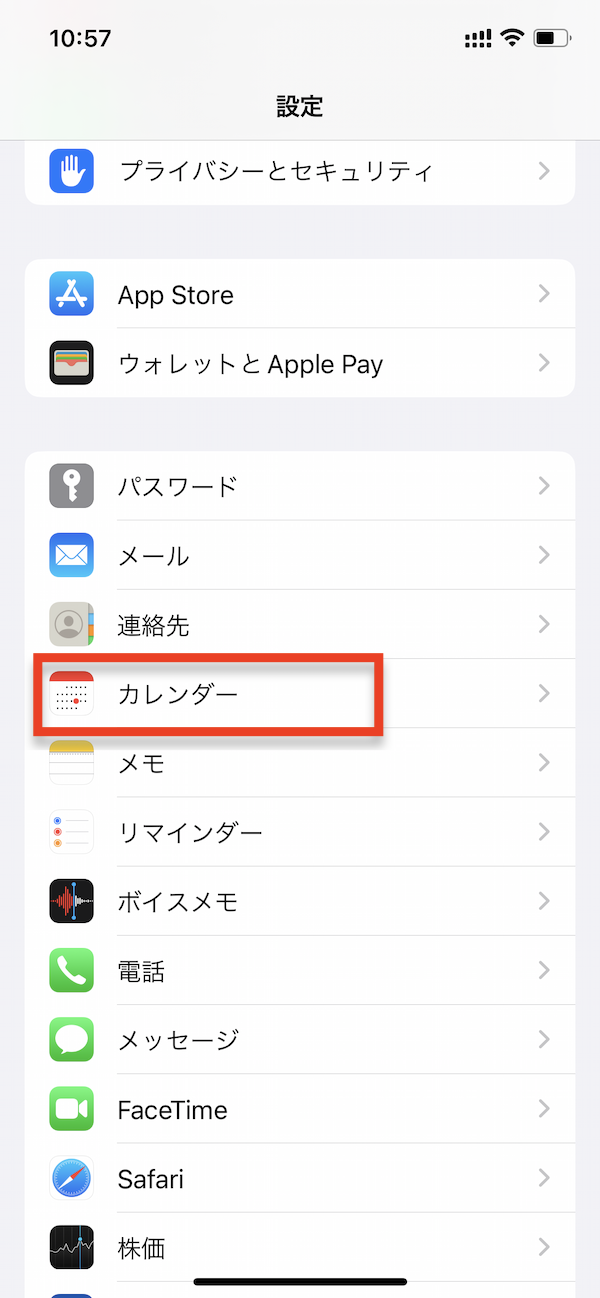Open the App Store settings row
Viewport: 600px width, 1298px height.
(x=300, y=294)
